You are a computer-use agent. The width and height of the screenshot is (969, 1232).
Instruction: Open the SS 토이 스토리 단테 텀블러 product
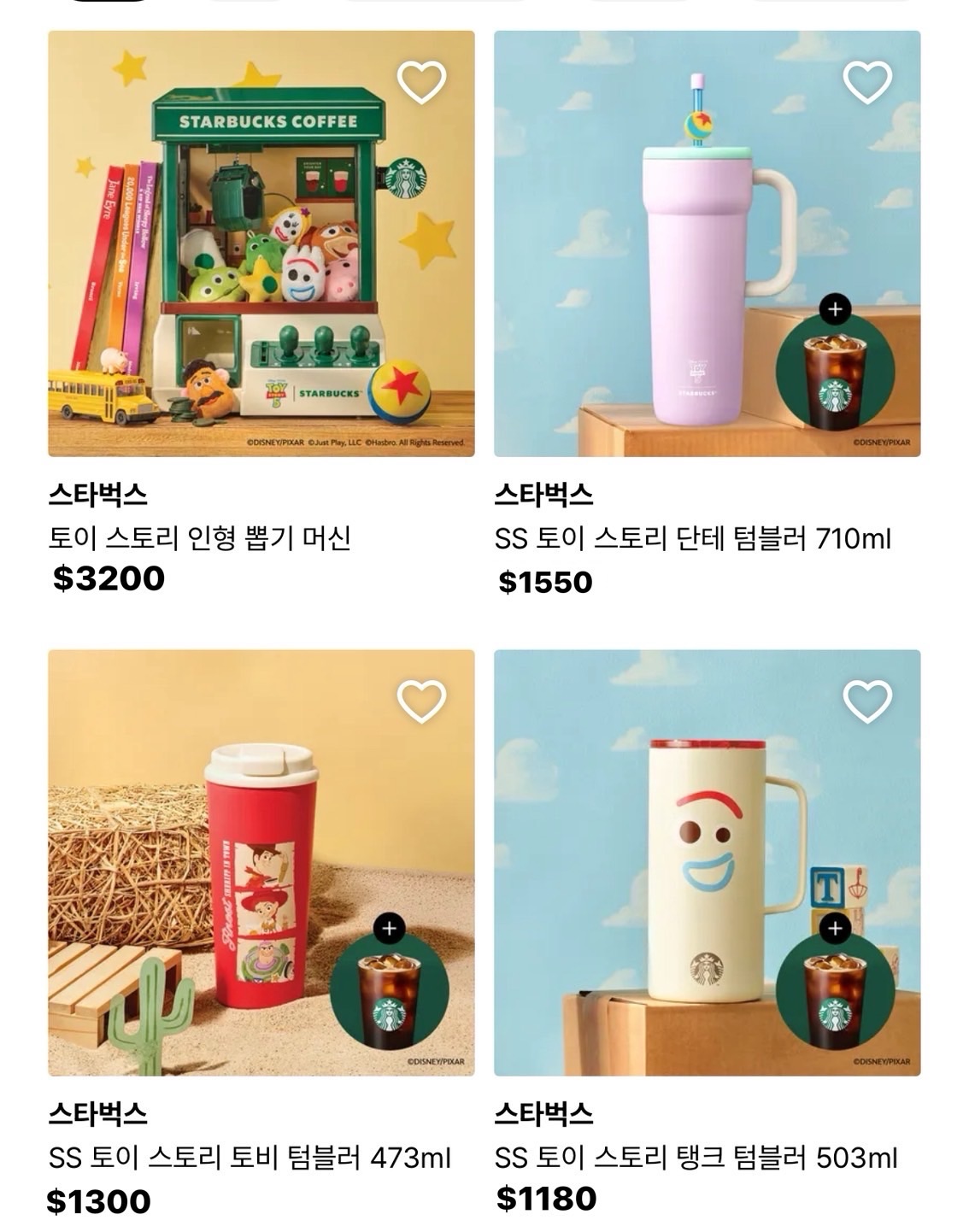pyautogui.click(x=707, y=243)
